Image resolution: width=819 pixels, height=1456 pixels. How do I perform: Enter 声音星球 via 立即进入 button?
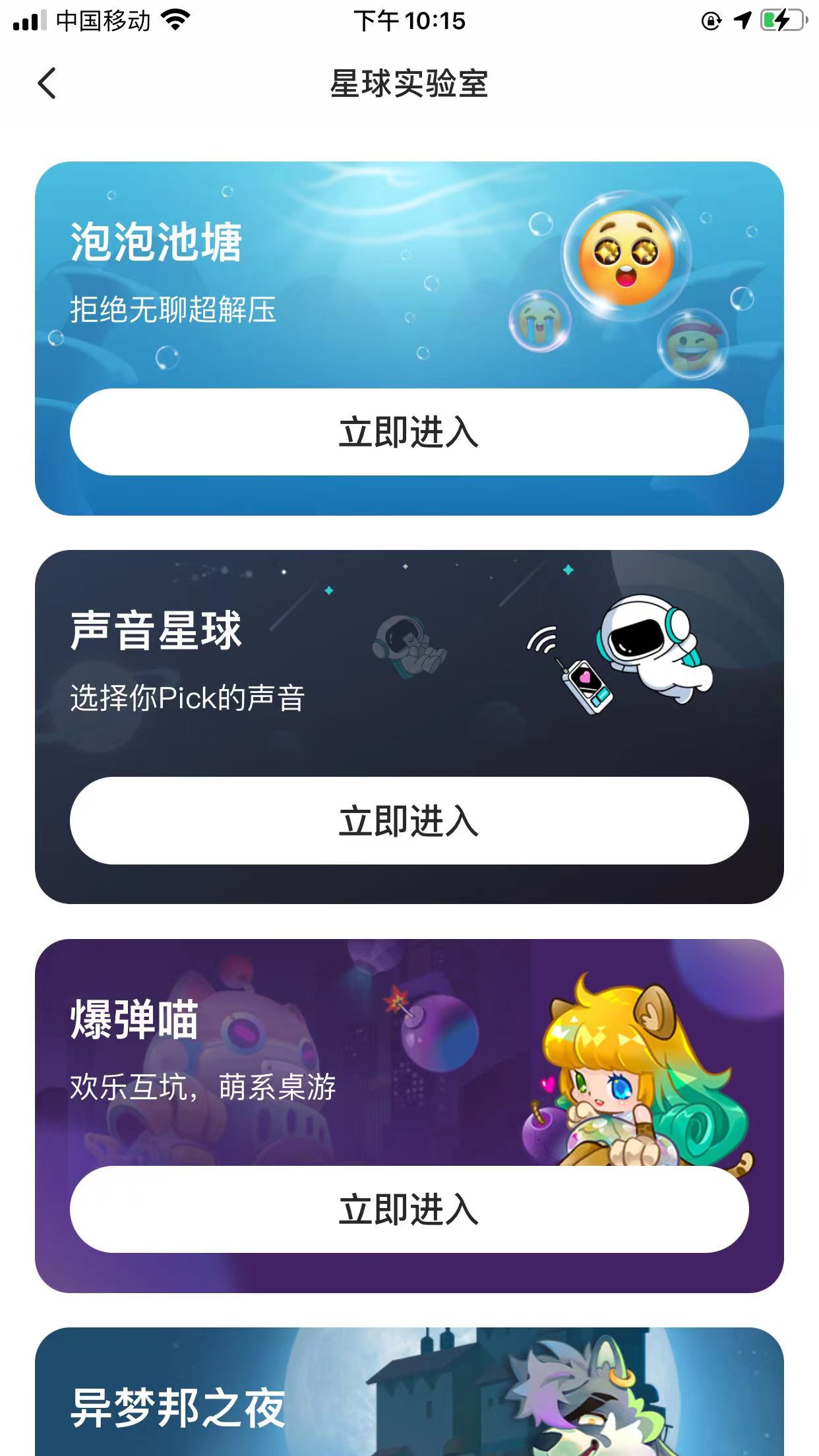409,820
